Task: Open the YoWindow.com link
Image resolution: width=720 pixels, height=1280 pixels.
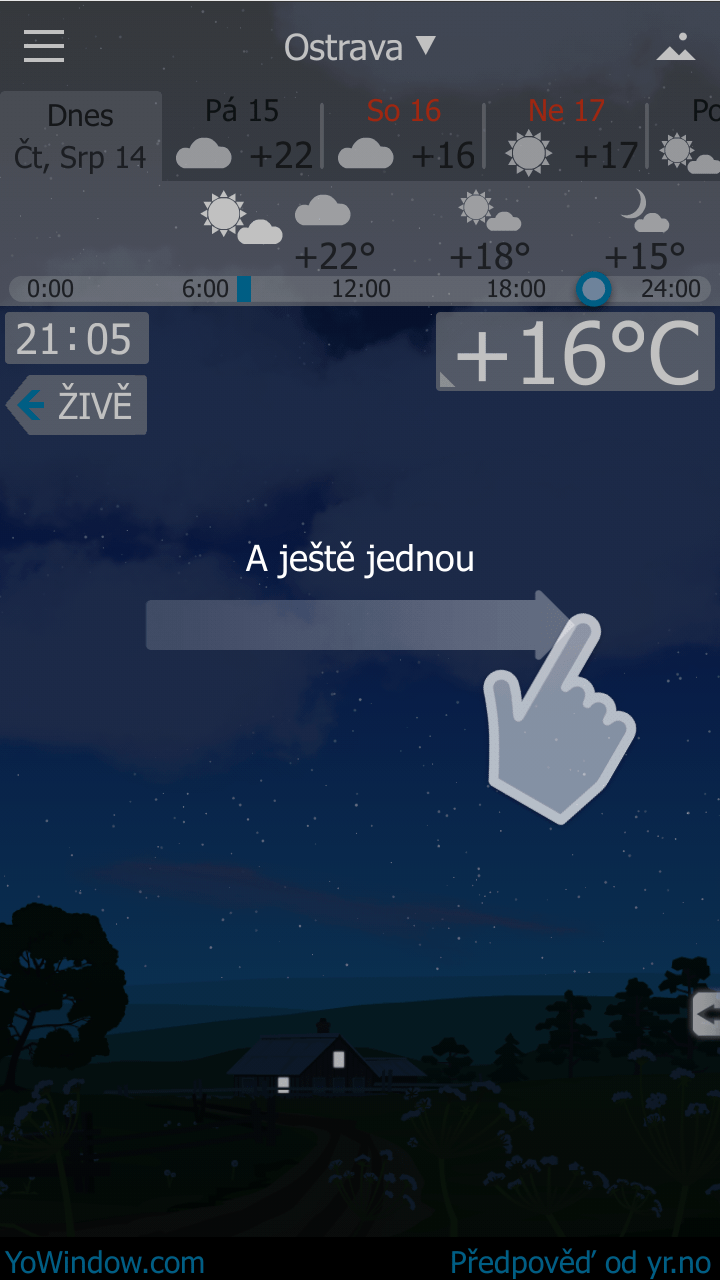Action: (x=104, y=1262)
